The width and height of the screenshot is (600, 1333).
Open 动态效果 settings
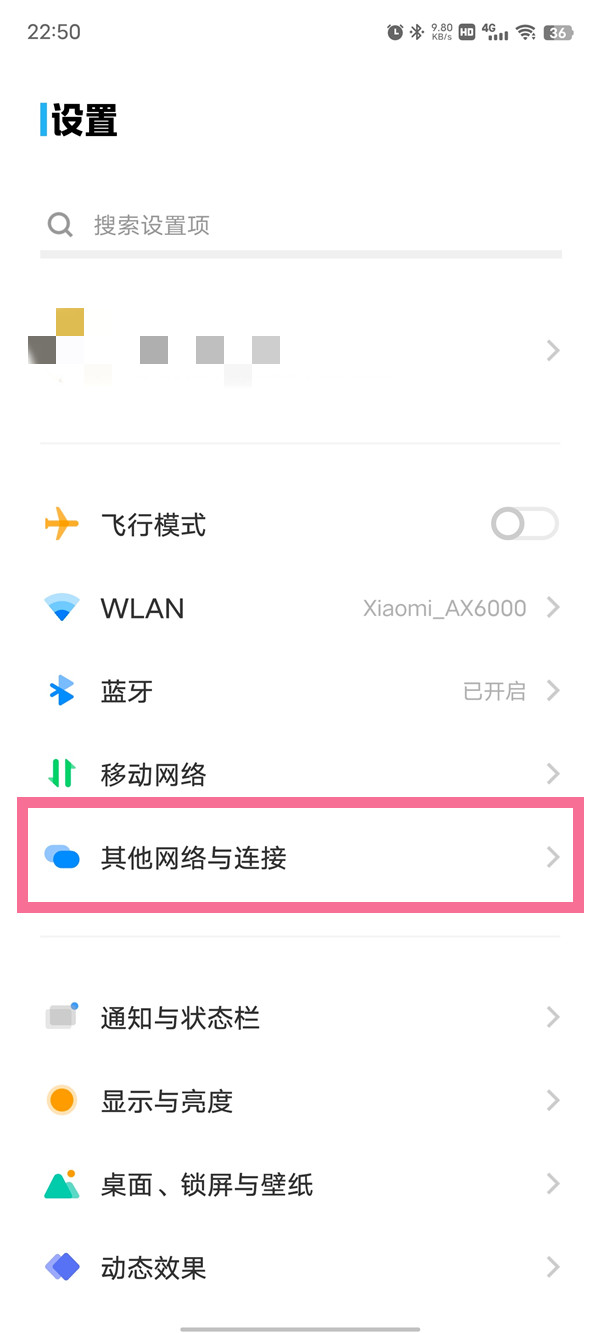pyautogui.click(x=300, y=1268)
